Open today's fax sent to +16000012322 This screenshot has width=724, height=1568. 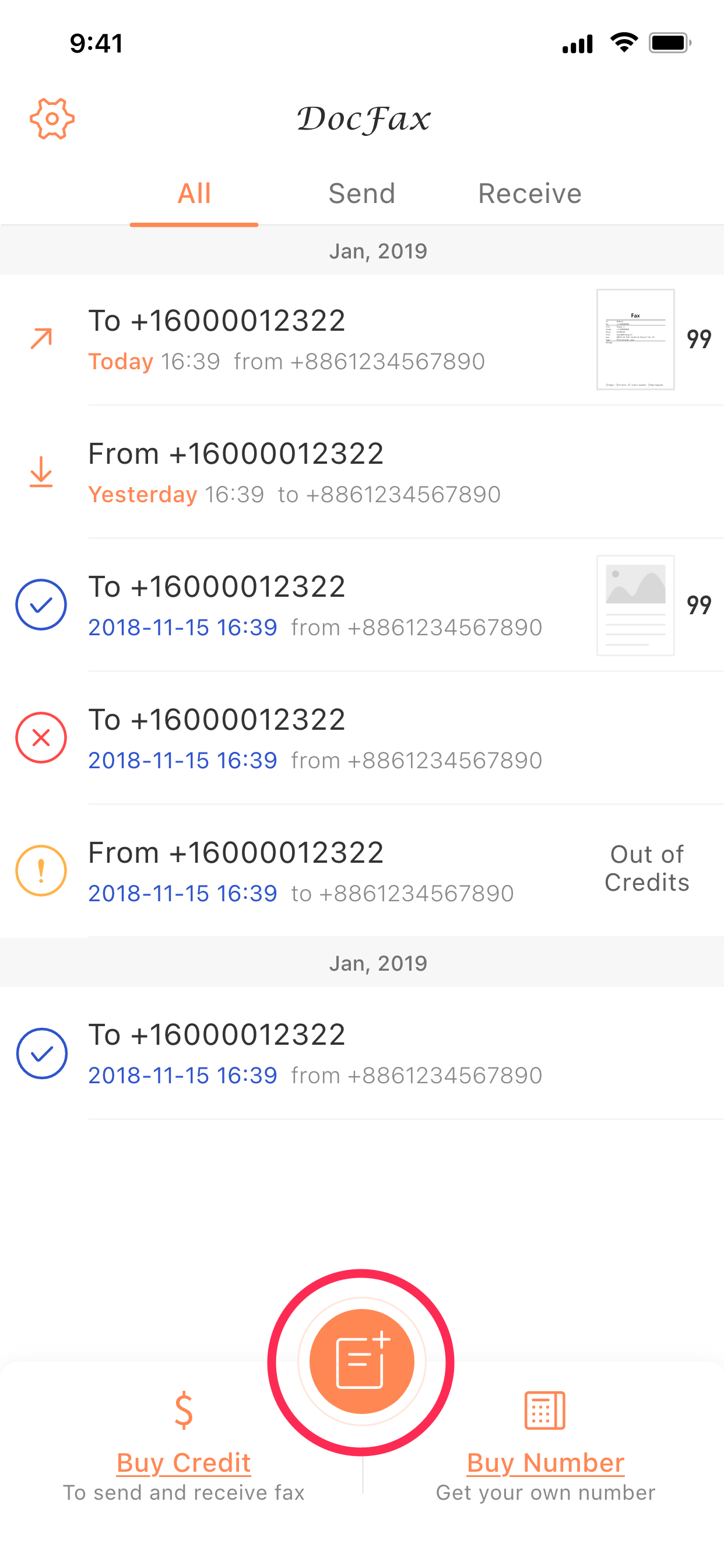[x=362, y=339]
